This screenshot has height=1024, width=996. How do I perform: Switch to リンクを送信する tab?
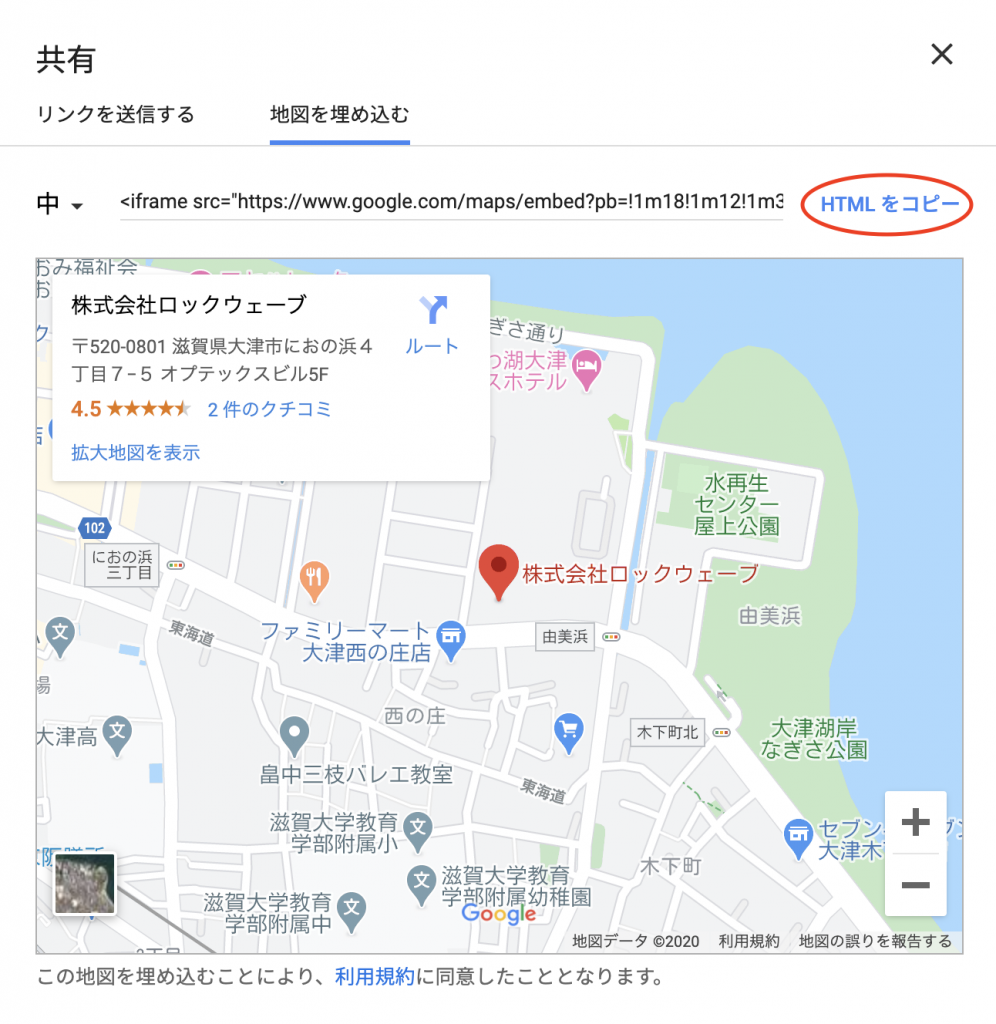(115, 114)
